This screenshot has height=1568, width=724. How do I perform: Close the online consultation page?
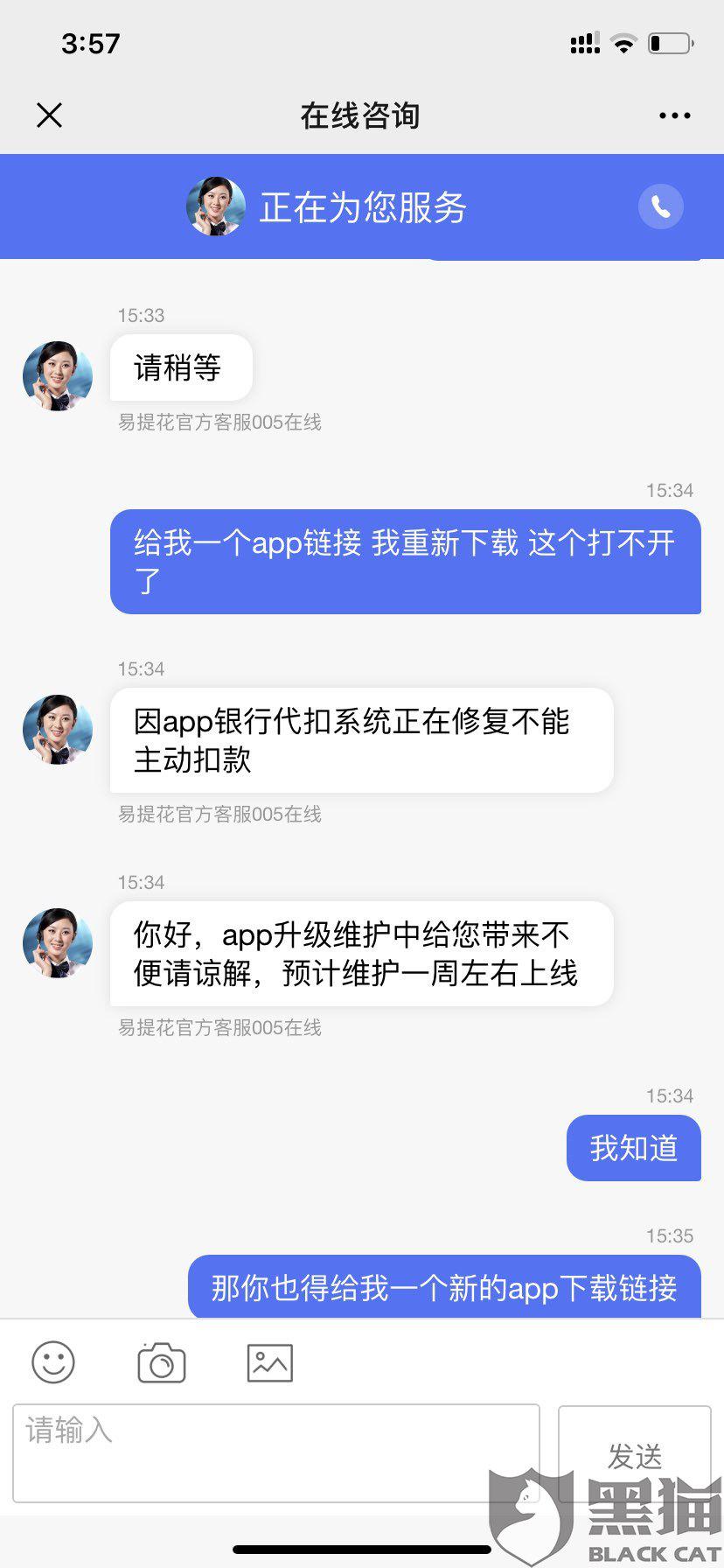[49, 115]
